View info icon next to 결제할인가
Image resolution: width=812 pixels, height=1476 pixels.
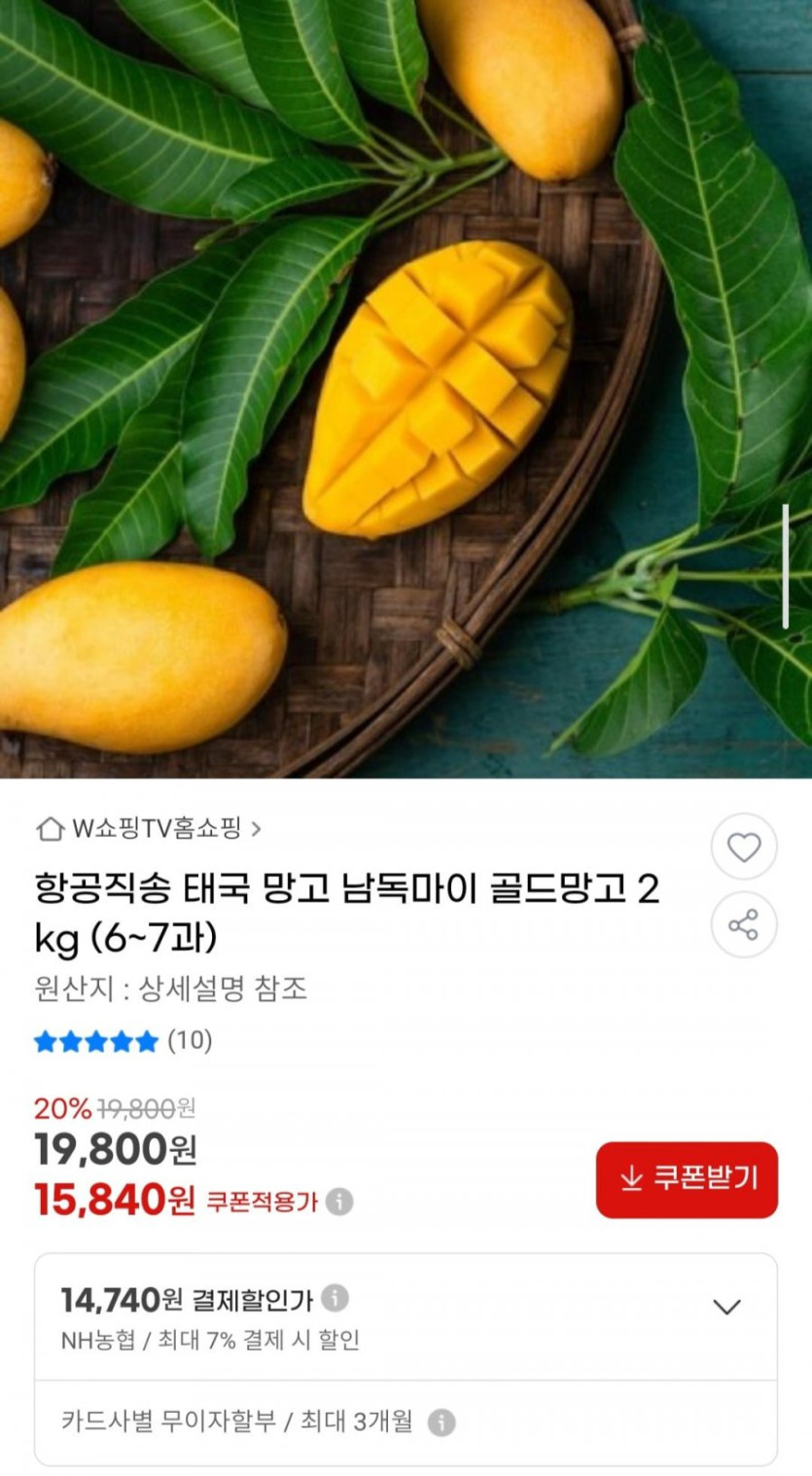335,1298
